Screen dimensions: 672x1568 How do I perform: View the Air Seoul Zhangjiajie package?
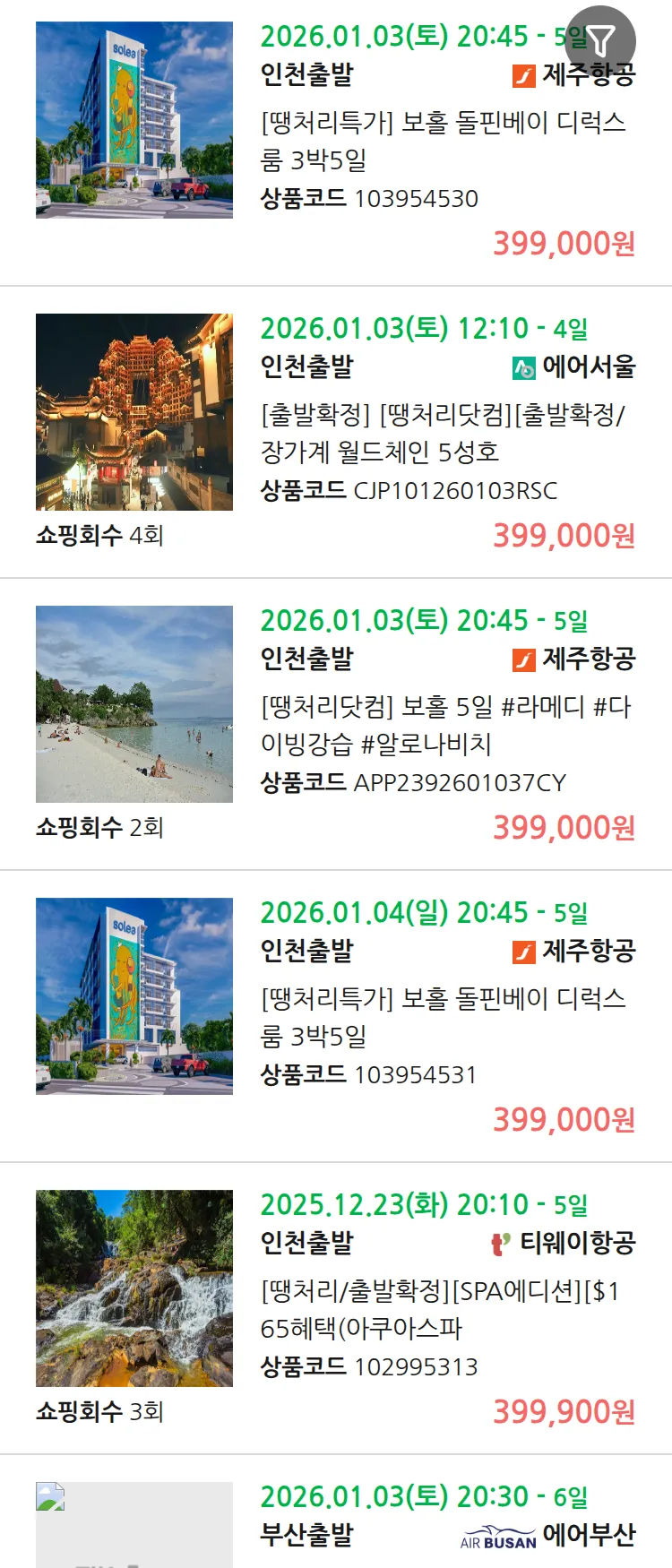[443, 433]
